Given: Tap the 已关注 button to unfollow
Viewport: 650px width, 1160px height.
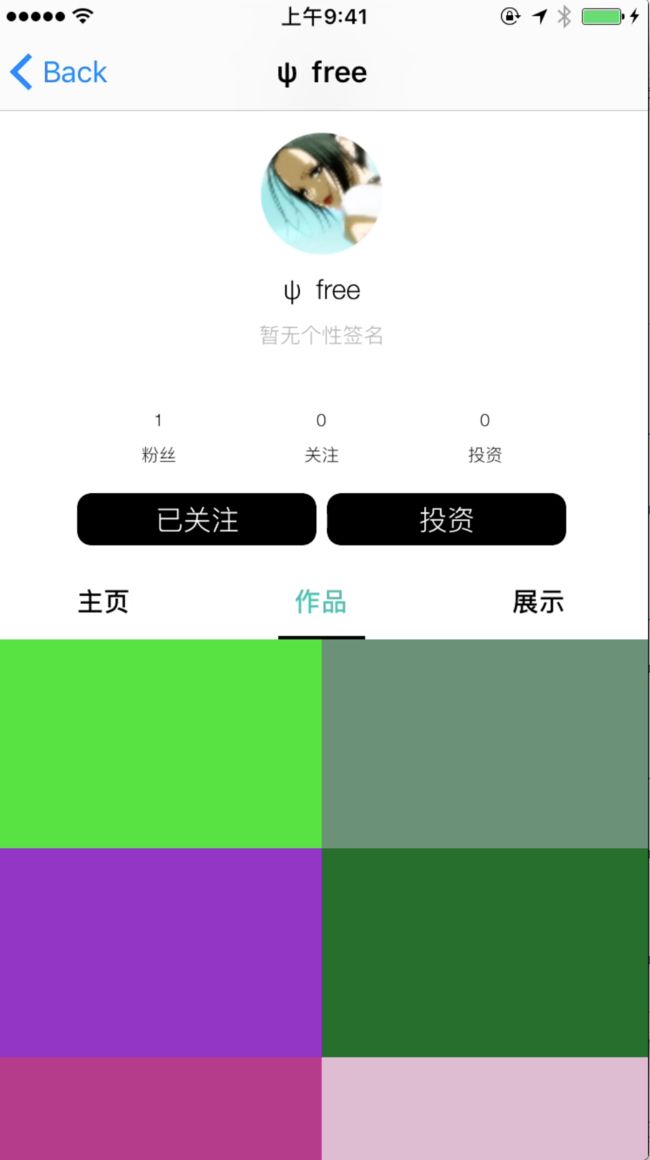Looking at the screenshot, I should pyautogui.click(x=197, y=519).
